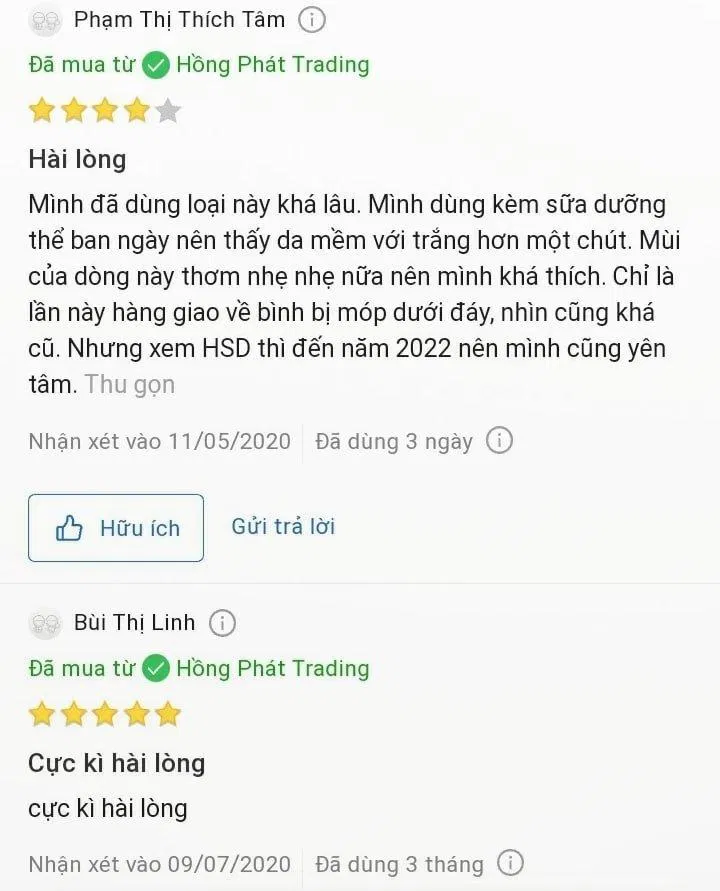720x891 pixels.
Task: Open info tooltip beside Bùi Thị Linh
Action: click(224, 622)
